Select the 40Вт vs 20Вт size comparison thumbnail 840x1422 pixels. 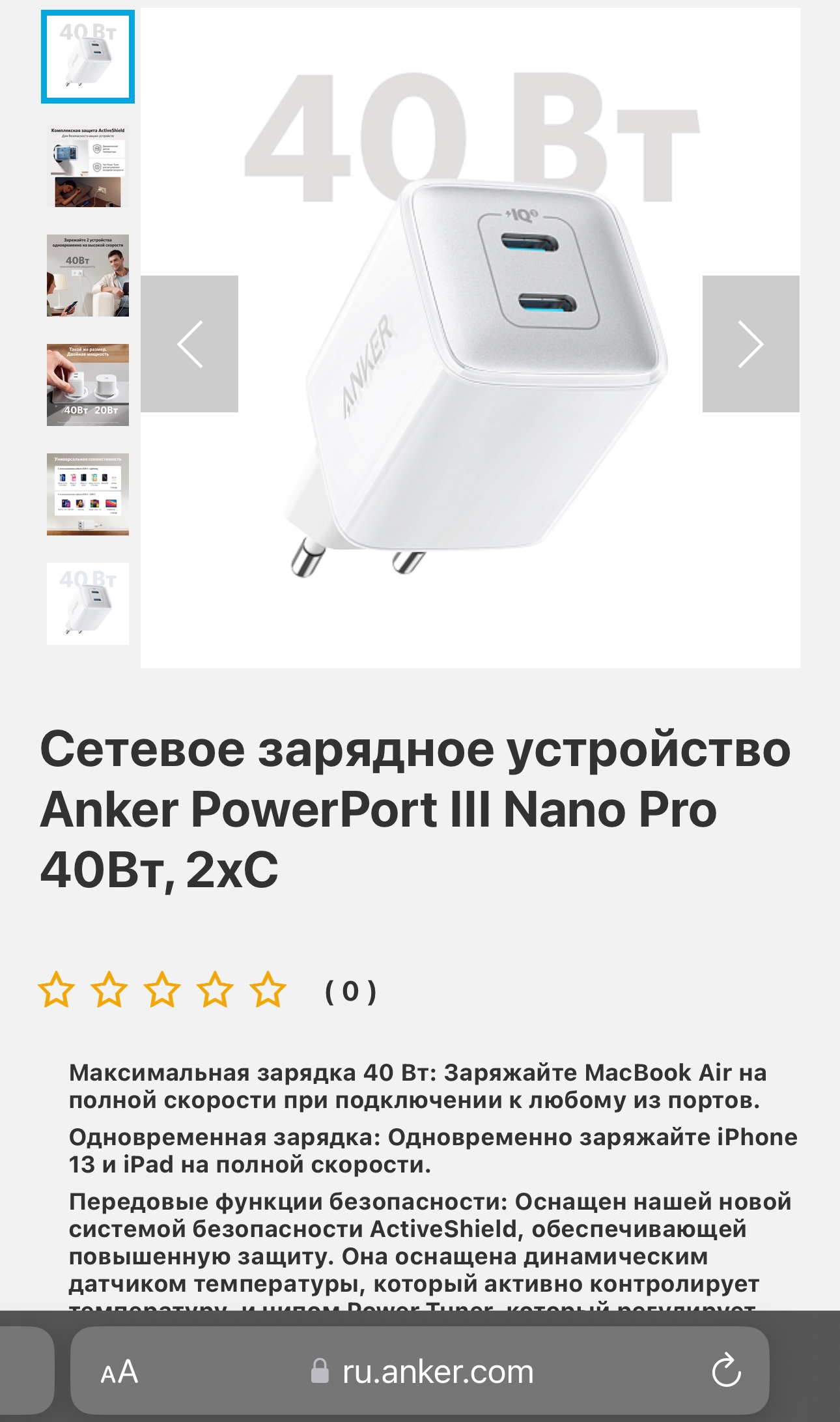(x=88, y=385)
